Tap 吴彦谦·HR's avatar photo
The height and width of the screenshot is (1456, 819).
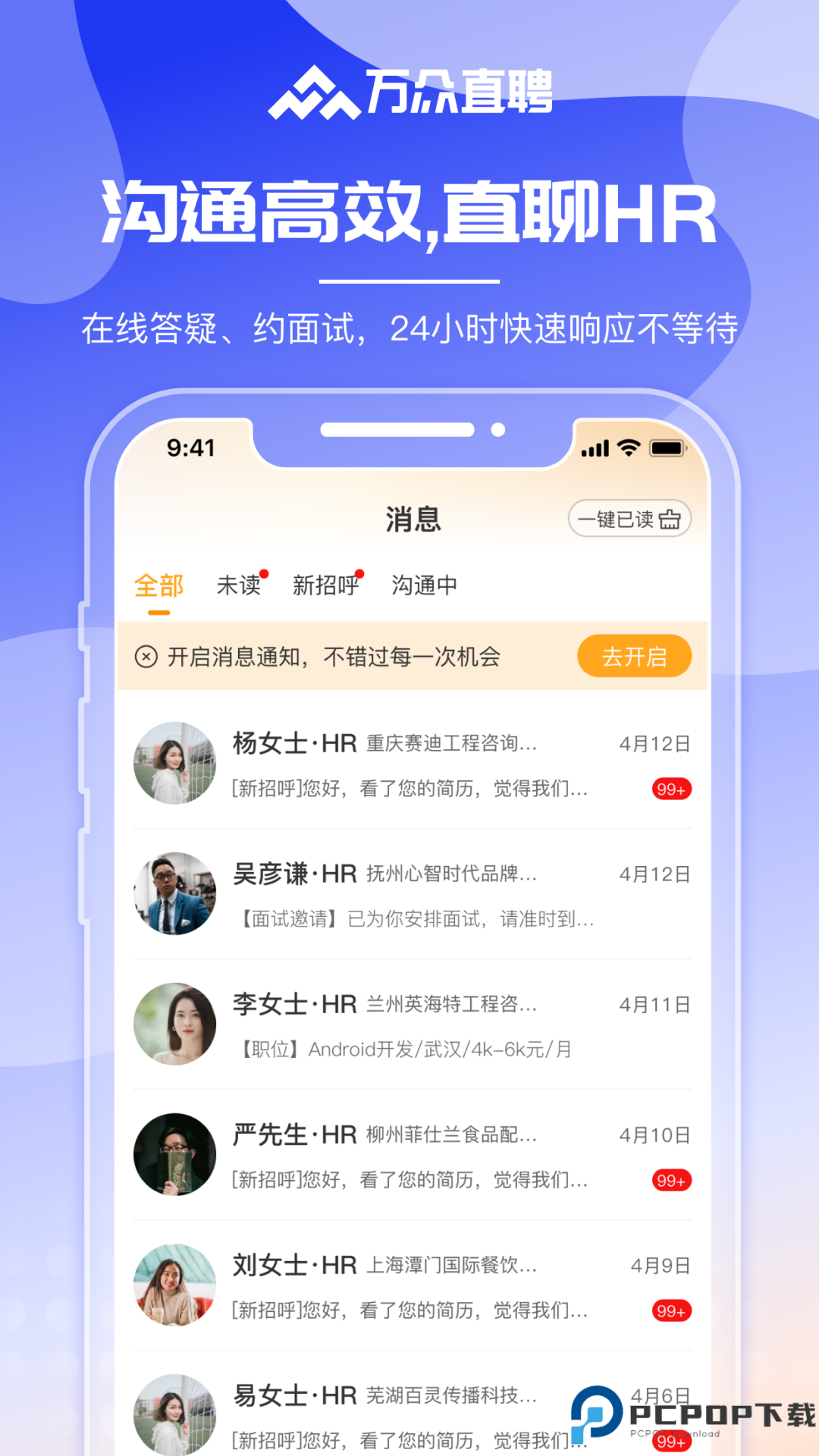(x=175, y=893)
